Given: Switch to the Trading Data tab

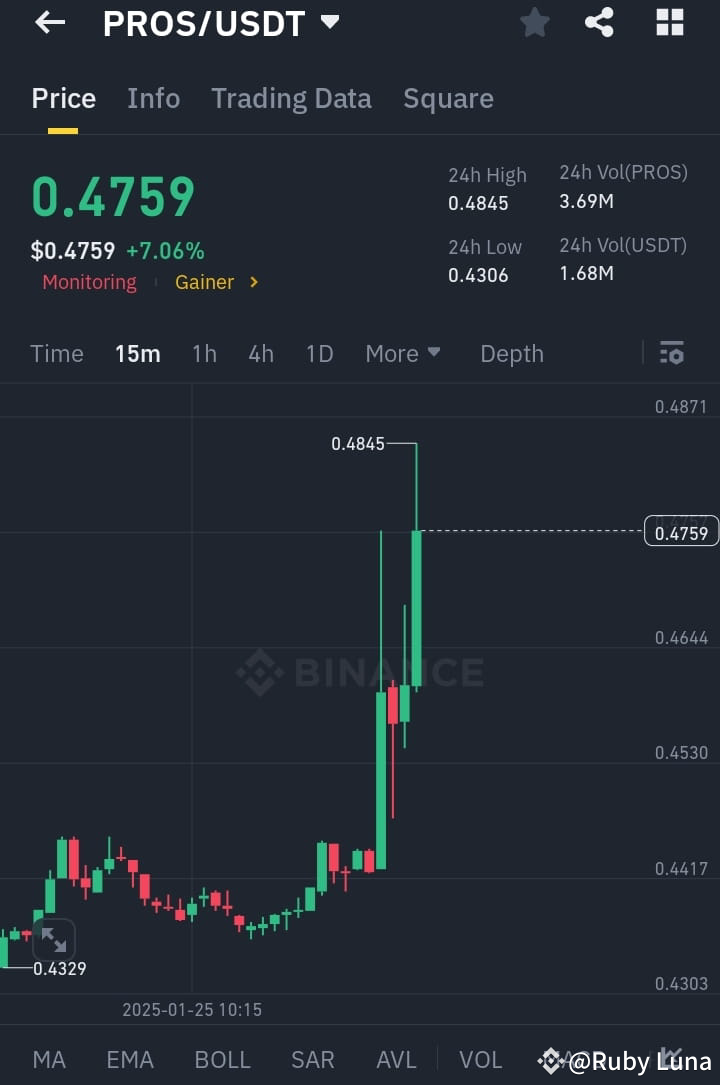Looking at the screenshot, I should (291, 98).
